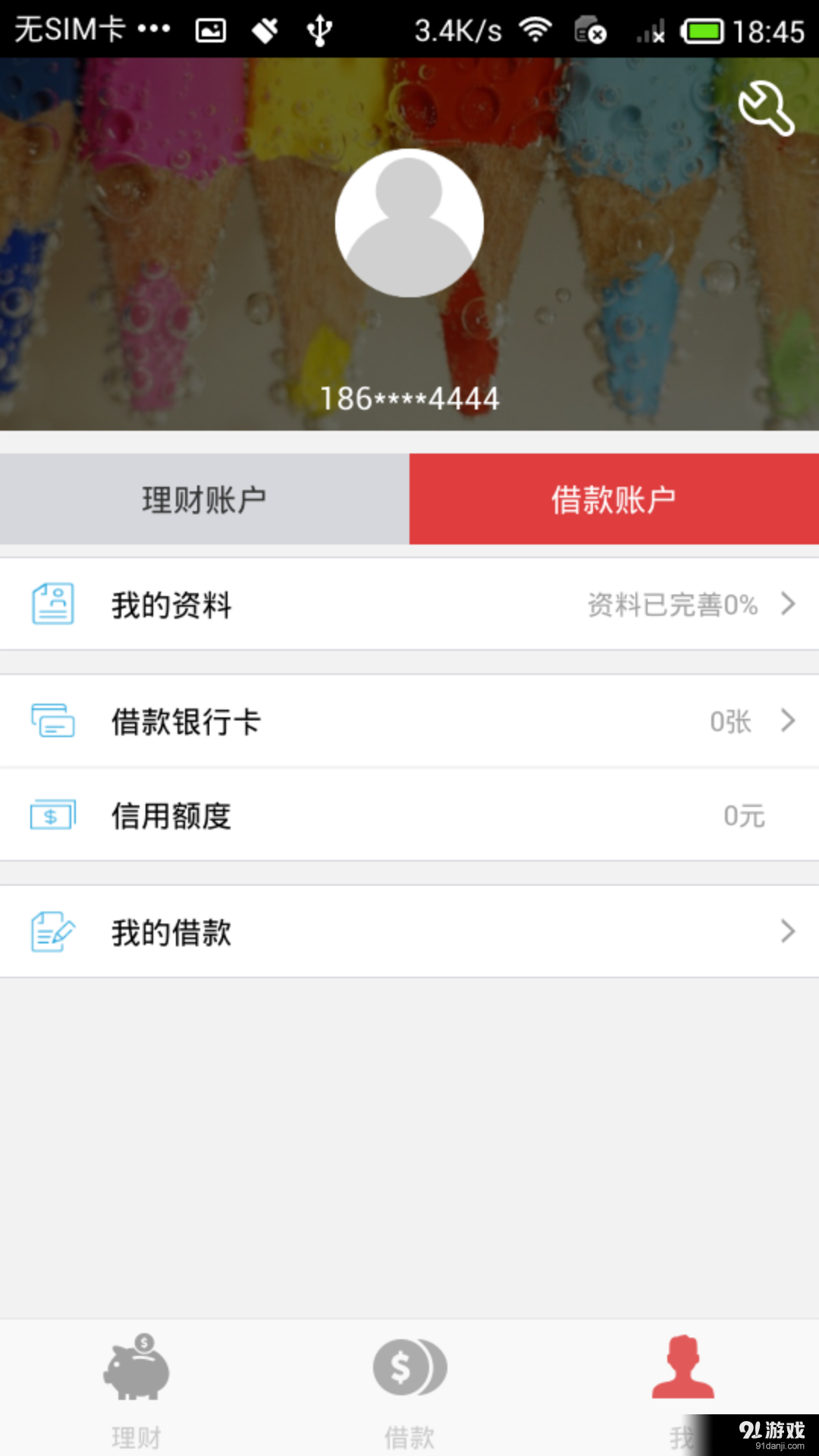Select the 借款账户 tab
819x1456 pixels.
tap(613, 498)
